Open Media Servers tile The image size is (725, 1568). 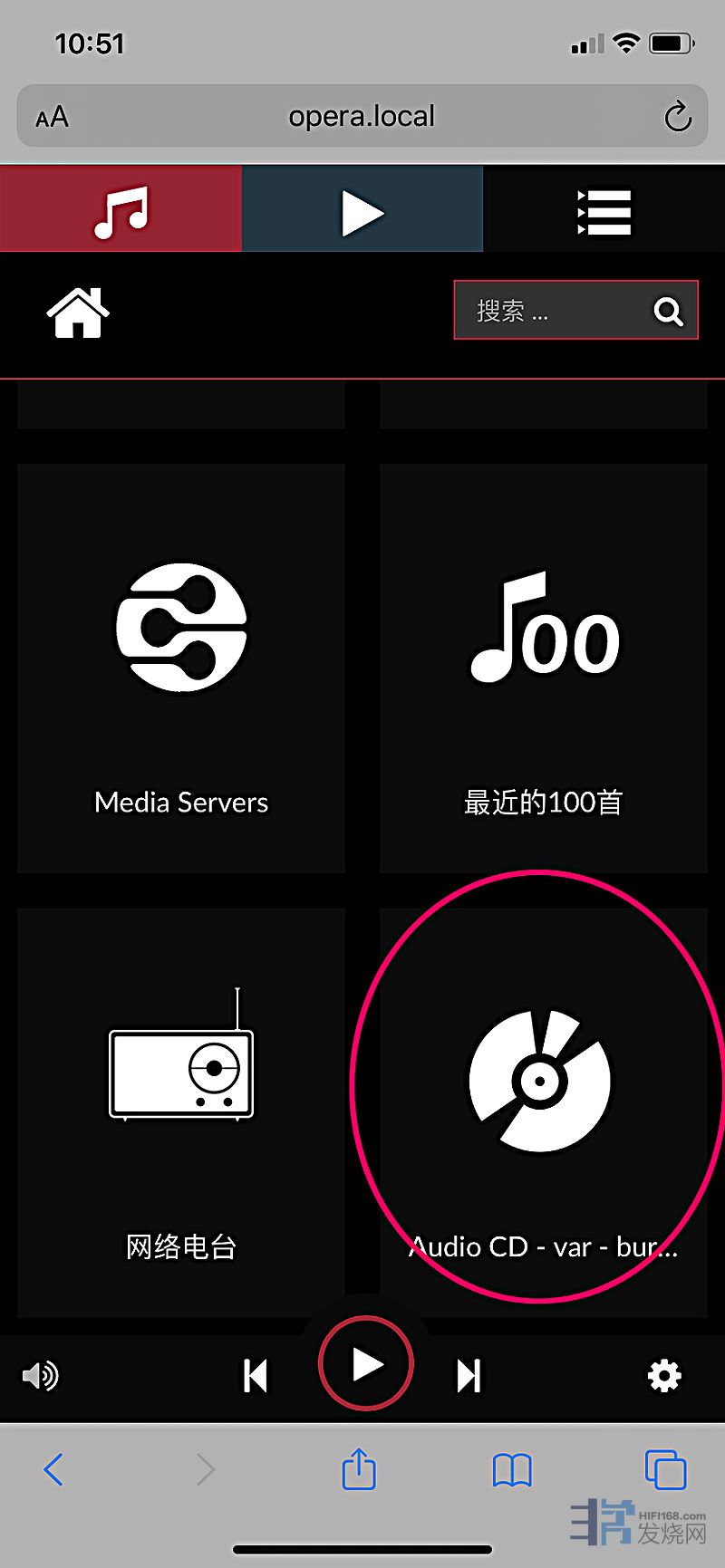(x=181, y=669)
